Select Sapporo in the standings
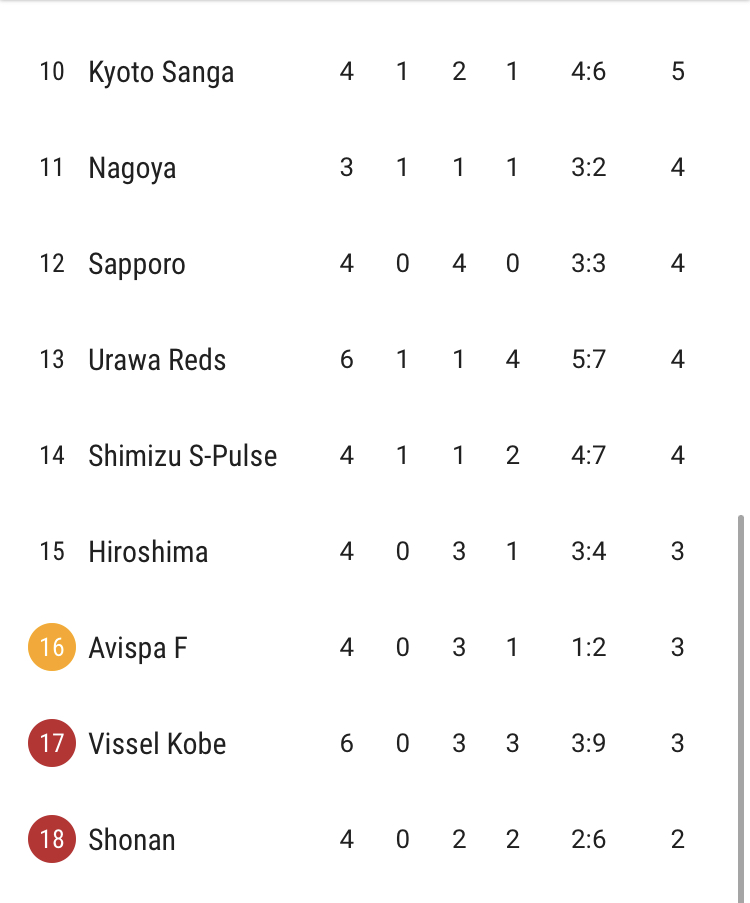Viewport: 750px width, 903px height. (369, 264)
